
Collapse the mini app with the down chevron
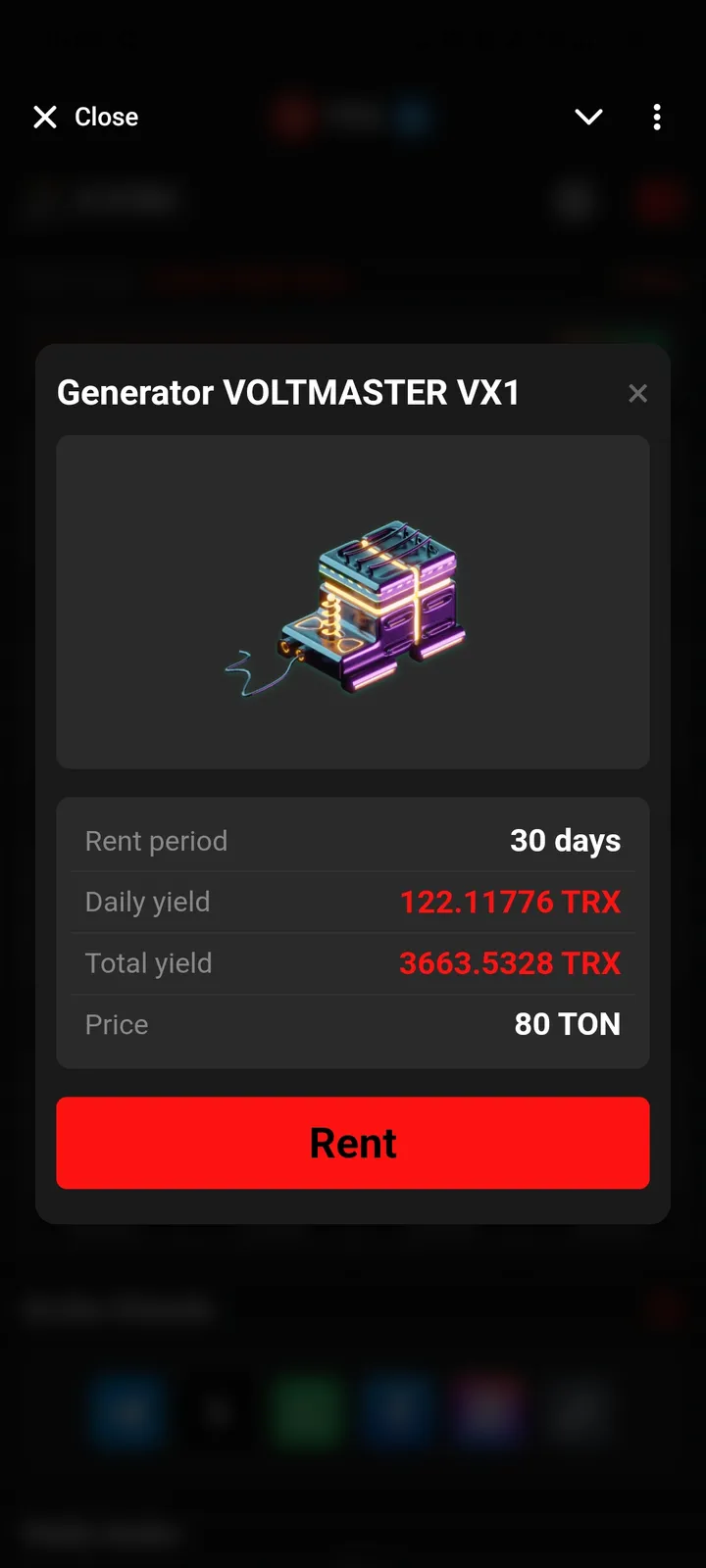click(588, 117)
